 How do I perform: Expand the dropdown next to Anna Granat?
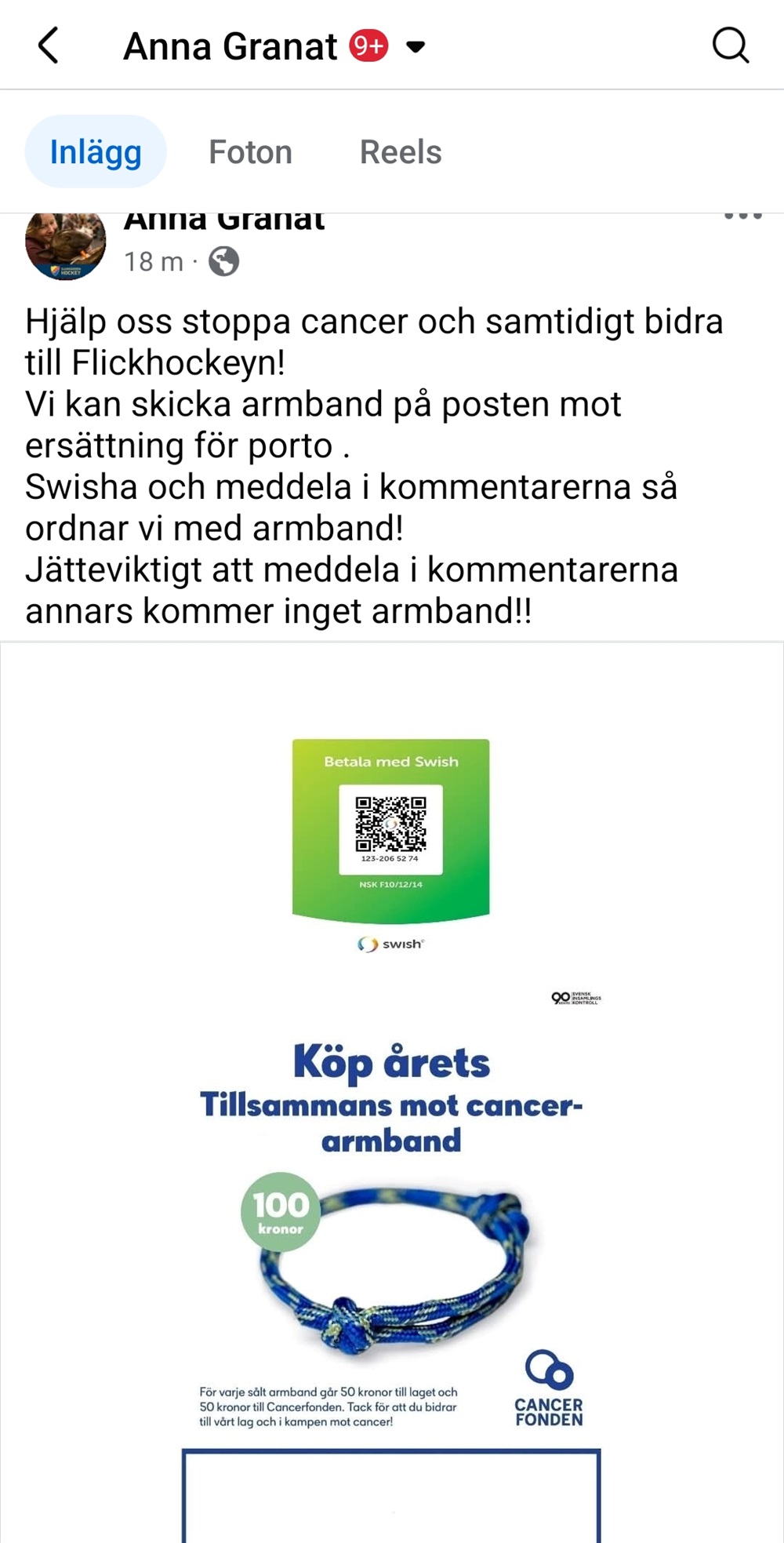(416, 47)
